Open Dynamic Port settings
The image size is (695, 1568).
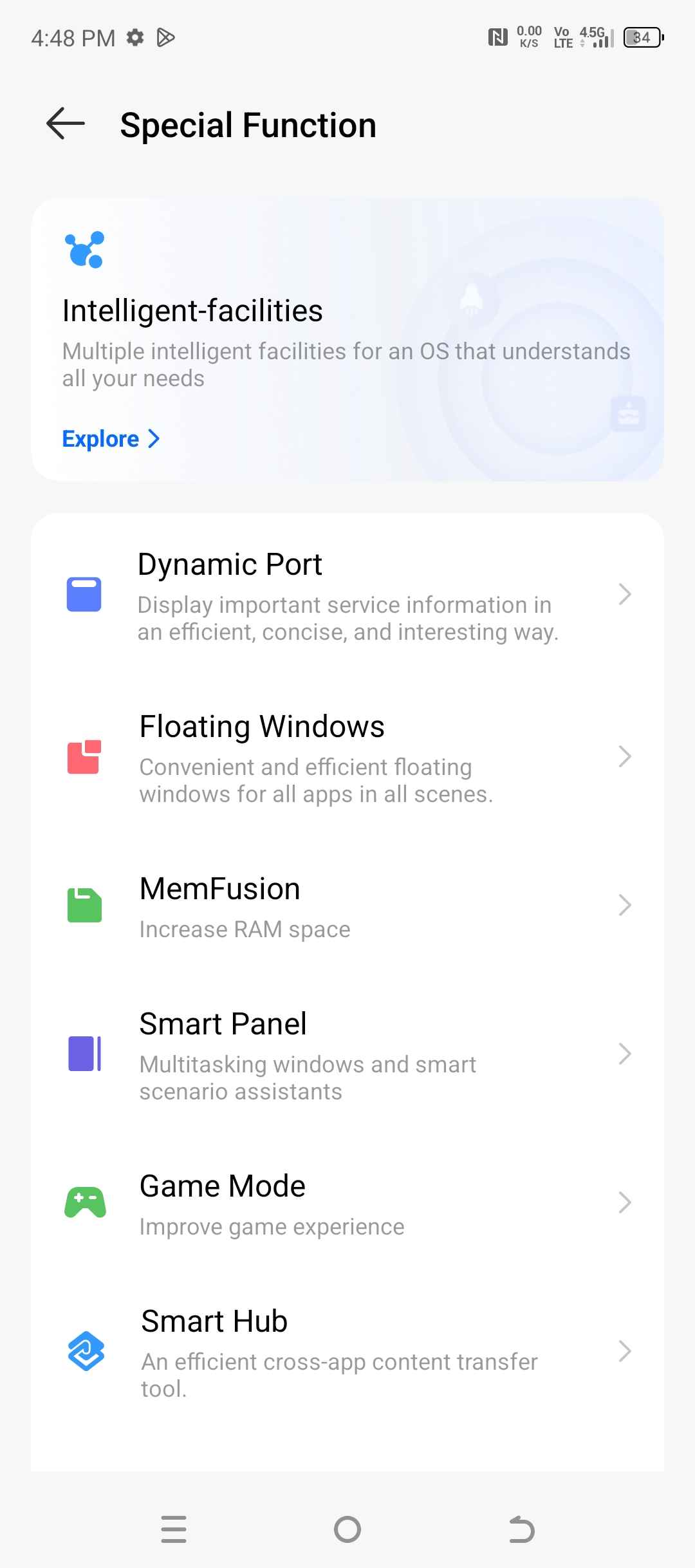(347, 595)
